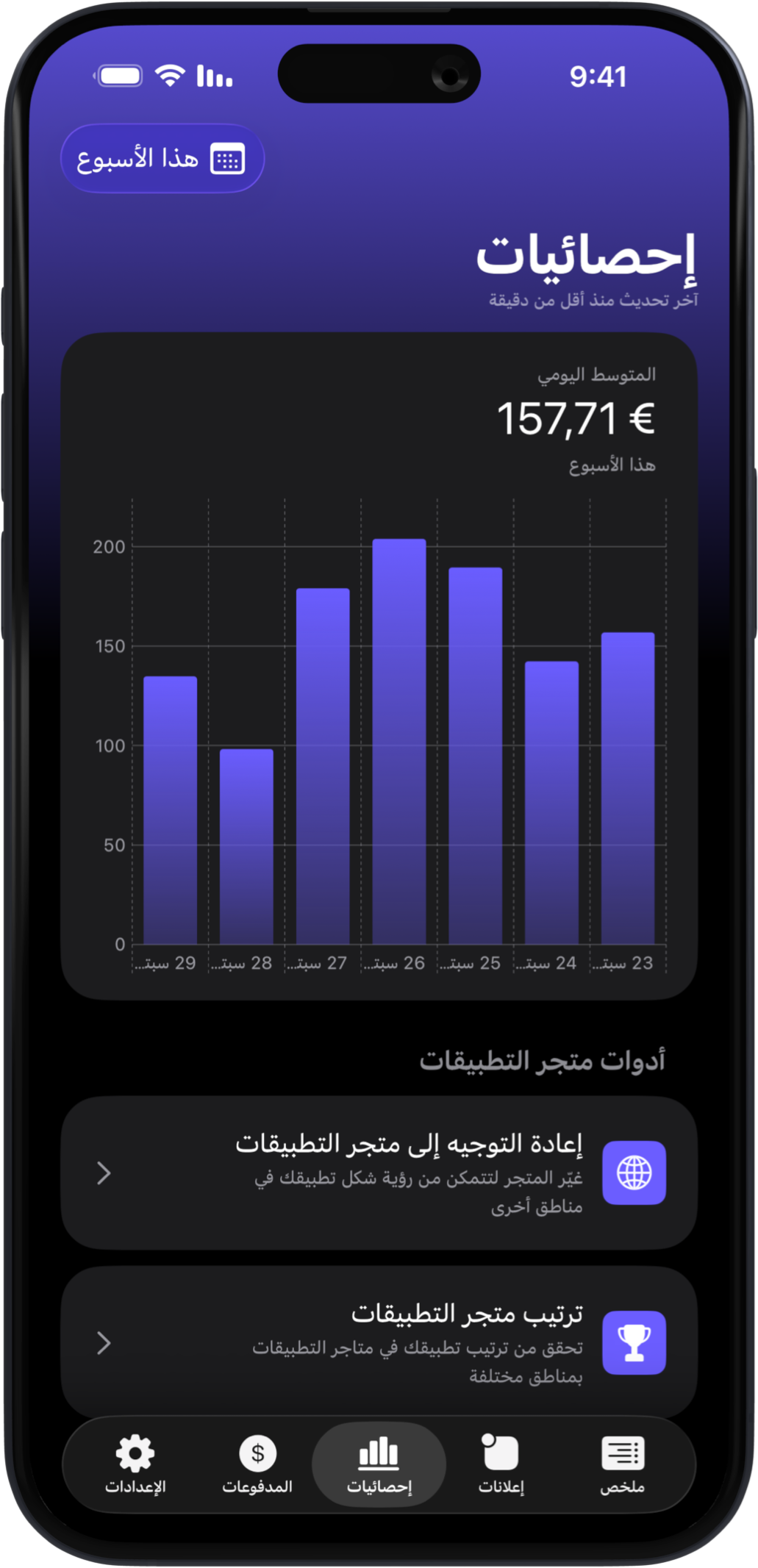
Task: Switch to the إعلانات tab
Action: (501, 1464)
